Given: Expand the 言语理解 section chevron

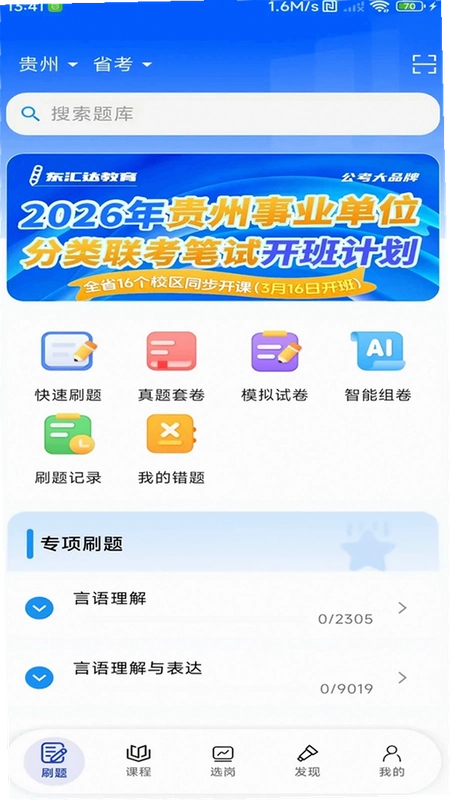Looking at the screenshot, I should tap(39, 608).
